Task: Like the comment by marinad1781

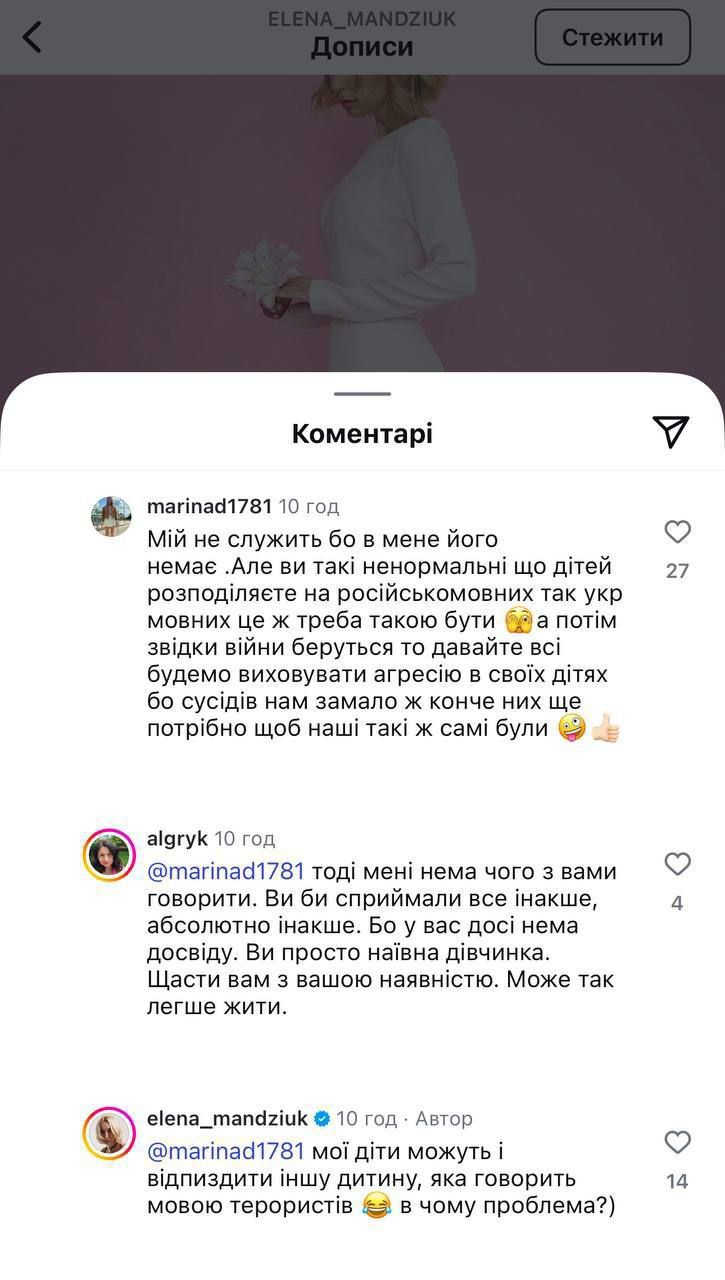Action: pyautogui.click(x=677, y=531)
